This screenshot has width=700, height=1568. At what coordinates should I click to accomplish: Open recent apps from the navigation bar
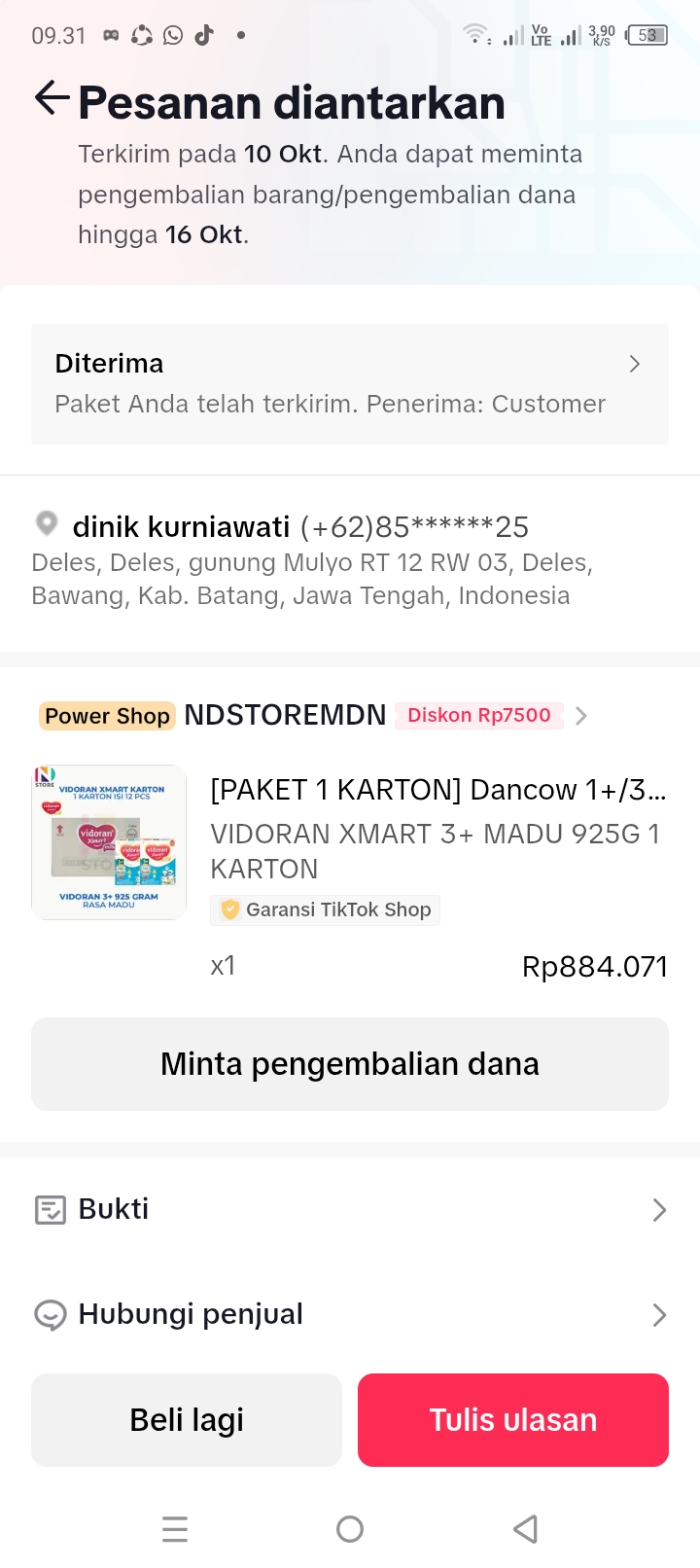[x=175, y=1529]
